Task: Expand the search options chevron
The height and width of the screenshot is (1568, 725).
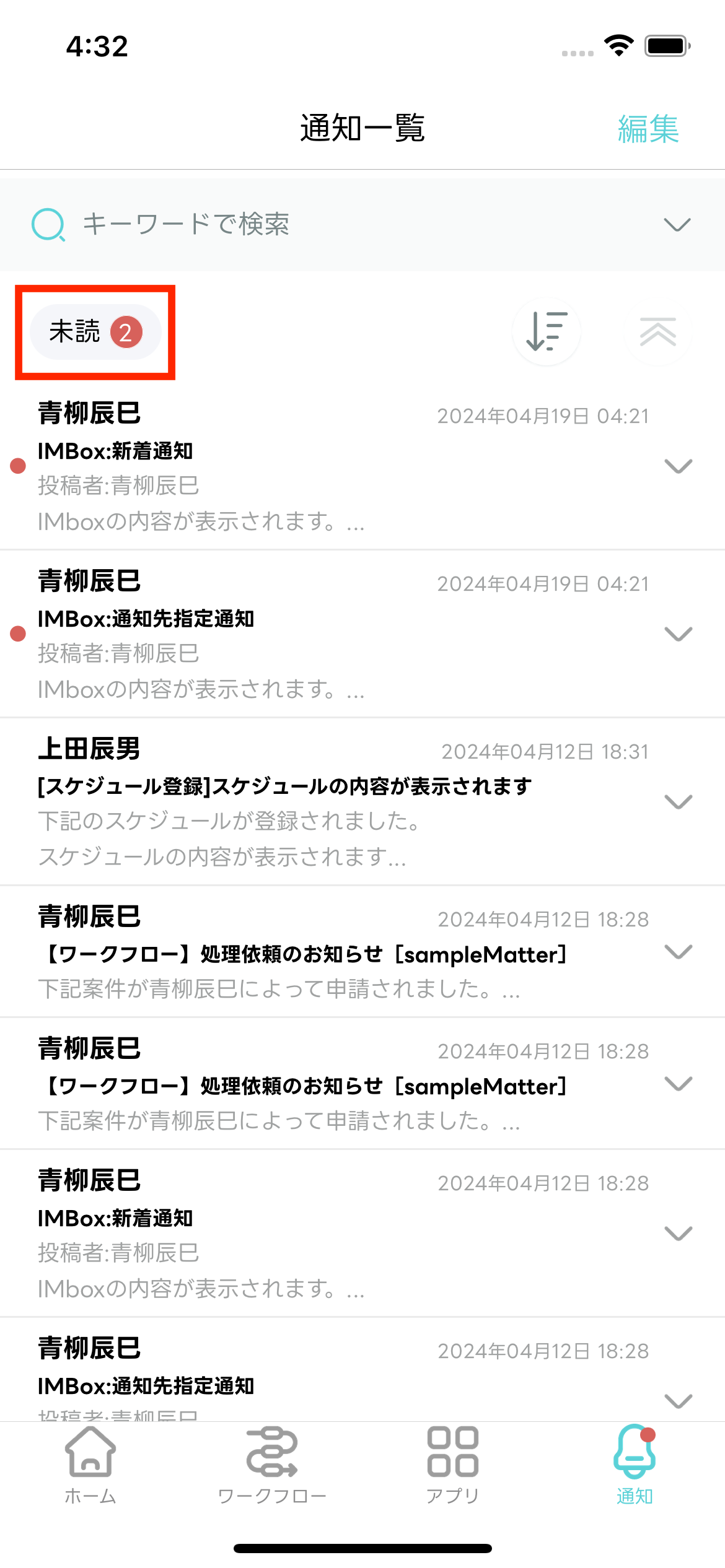Action: 677,224
